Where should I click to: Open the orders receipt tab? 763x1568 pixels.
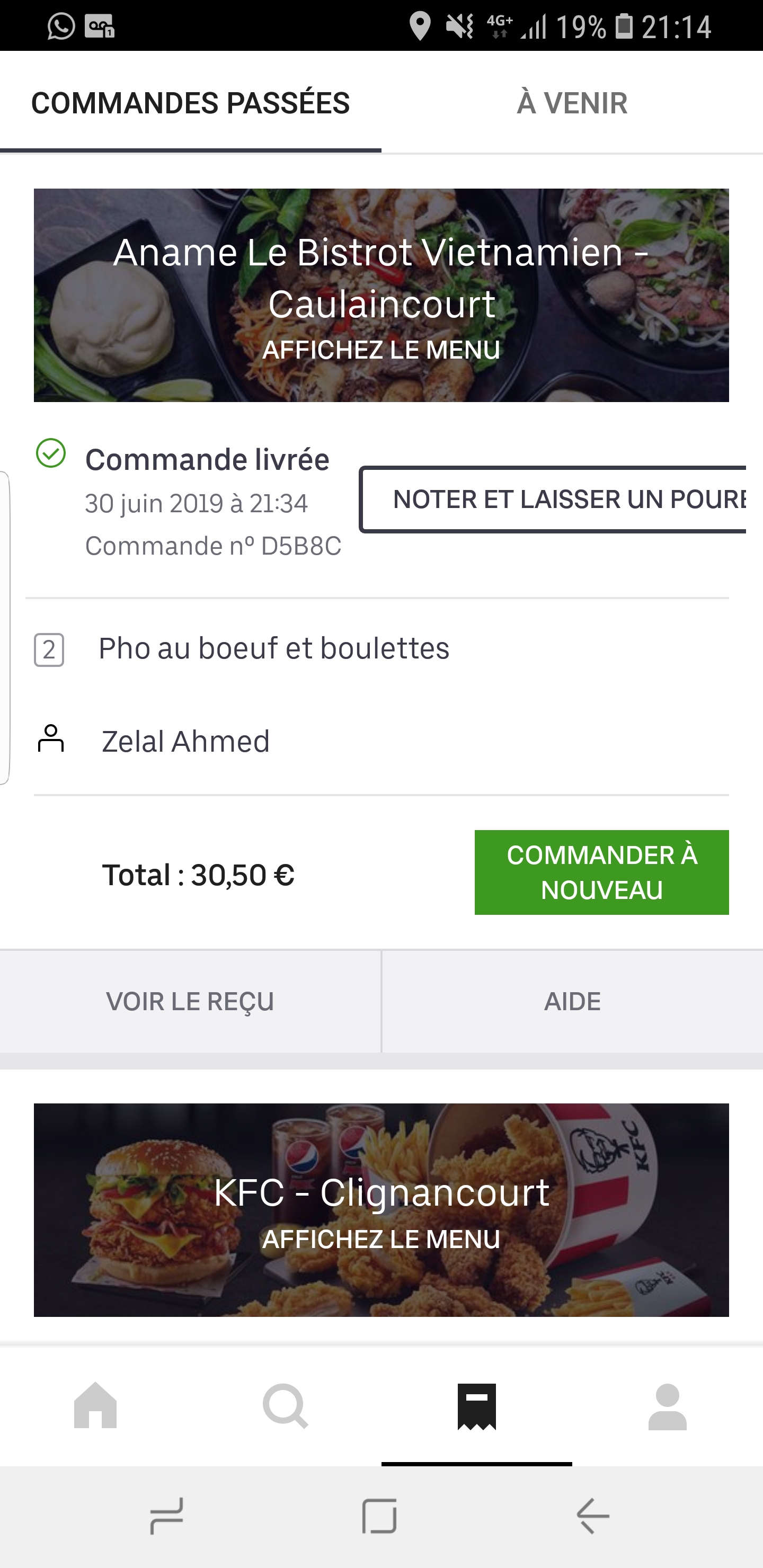pos(477,1406)
